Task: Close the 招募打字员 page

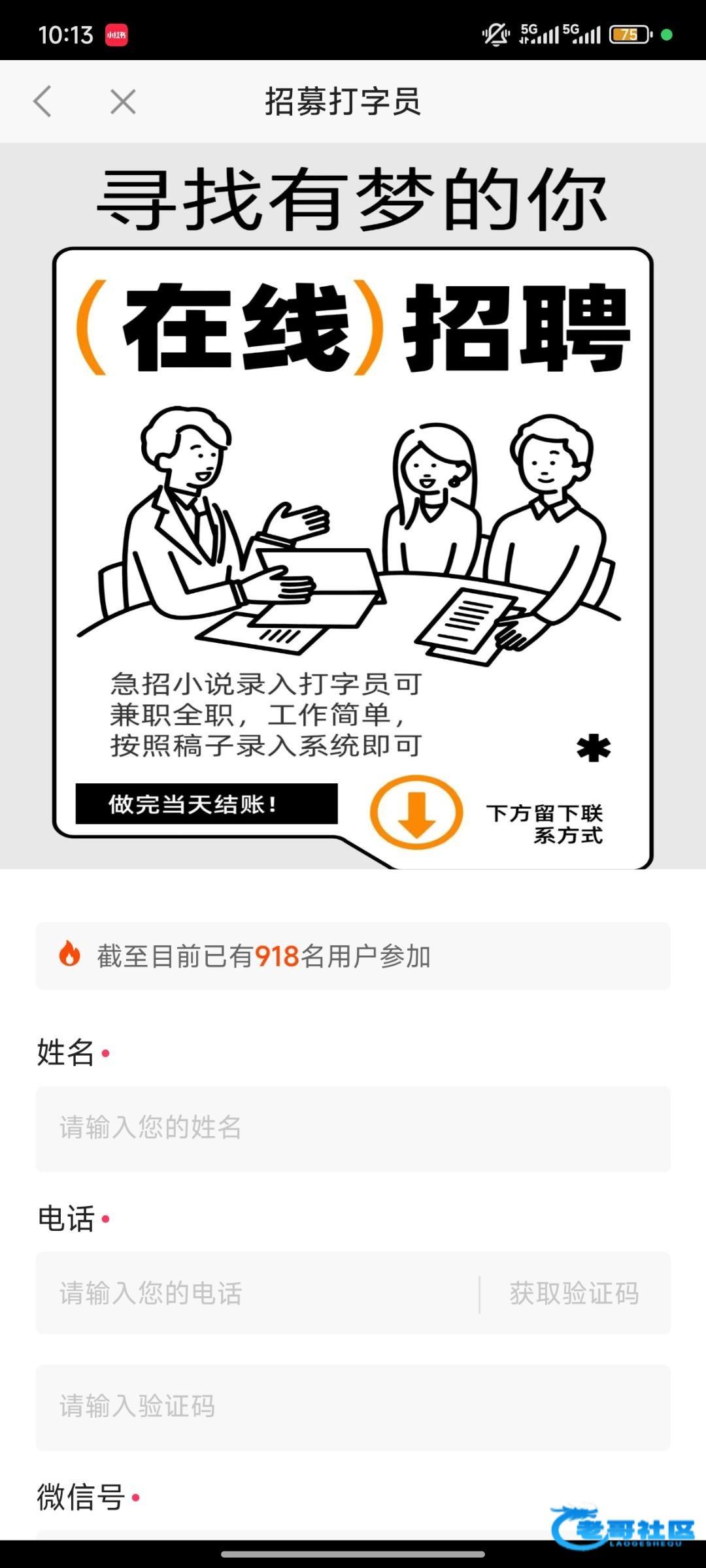Action: (x=123, y=102)
